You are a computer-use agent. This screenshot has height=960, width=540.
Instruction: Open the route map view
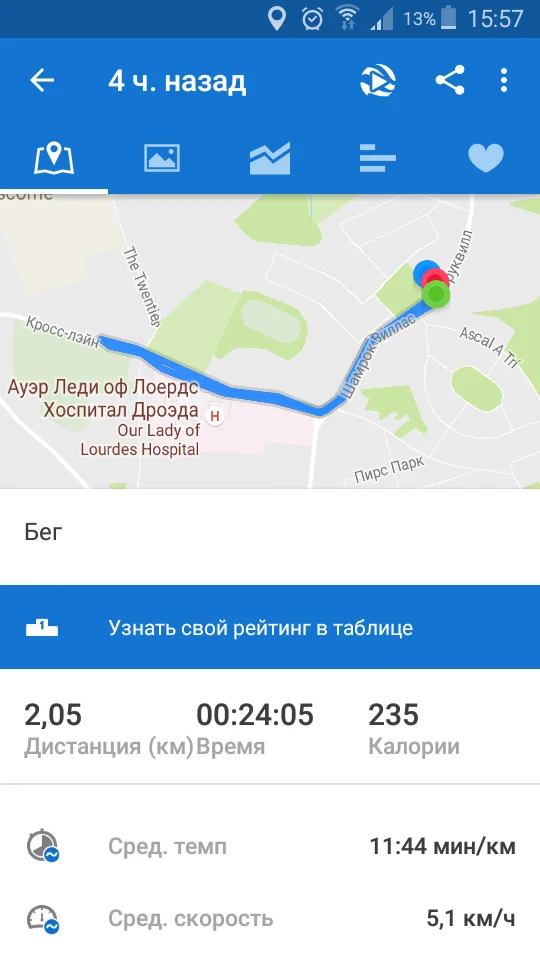pos(270,341)
